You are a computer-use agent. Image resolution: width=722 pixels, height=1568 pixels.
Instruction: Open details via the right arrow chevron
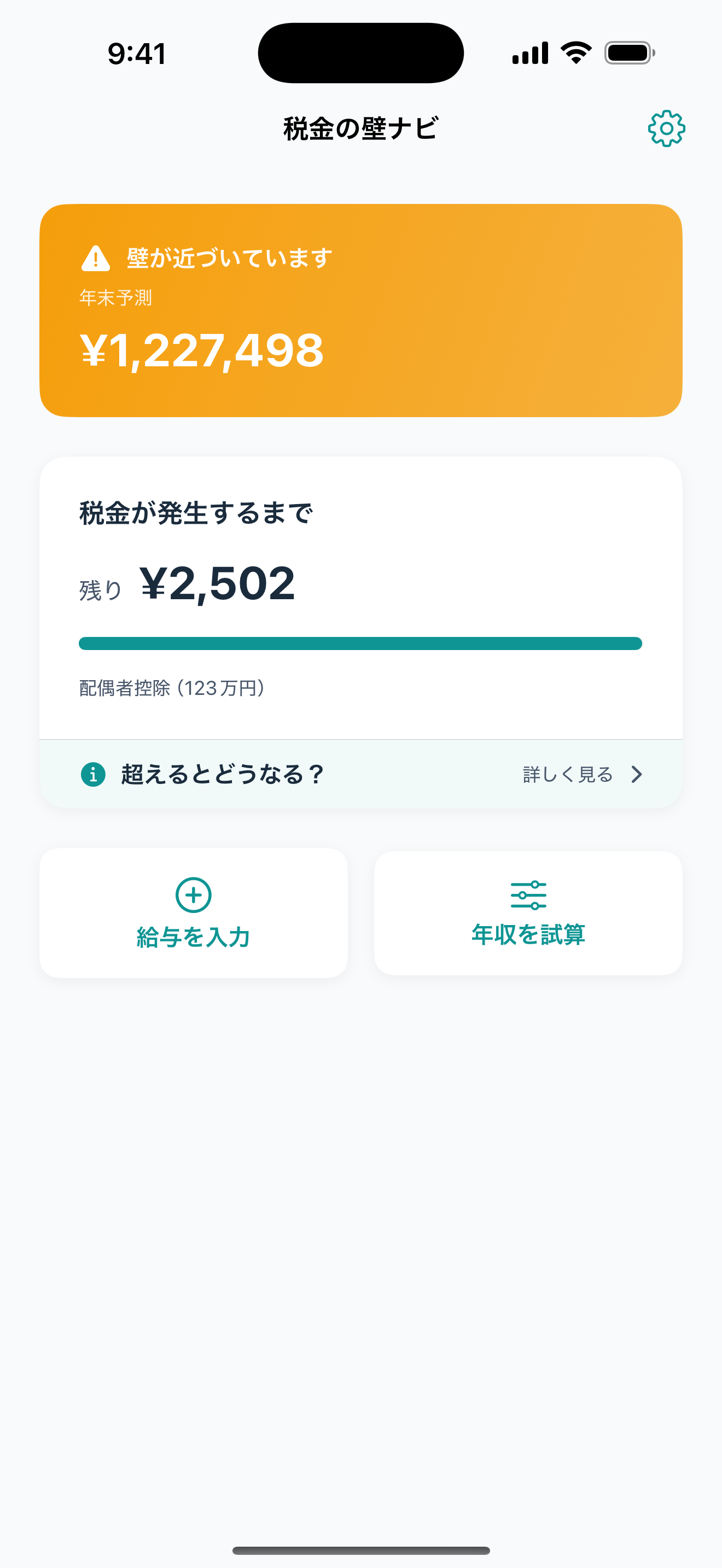tap(637, 774)
